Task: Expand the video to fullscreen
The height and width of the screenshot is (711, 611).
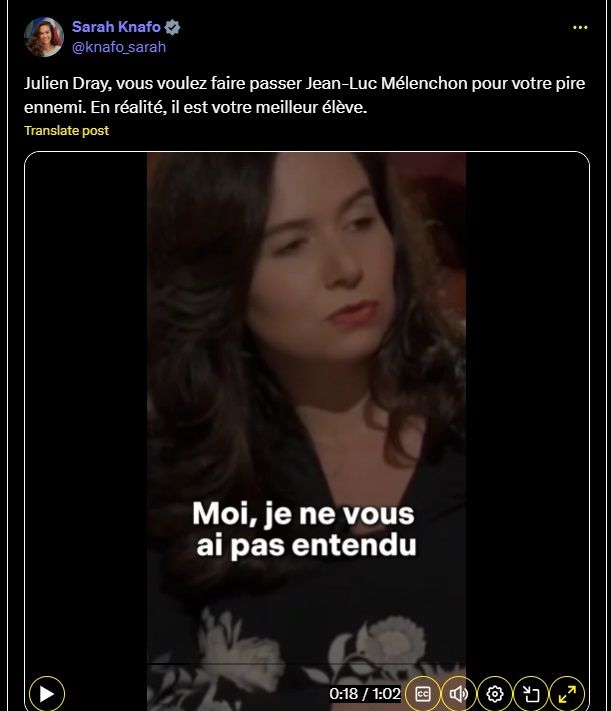Action: 567,693
